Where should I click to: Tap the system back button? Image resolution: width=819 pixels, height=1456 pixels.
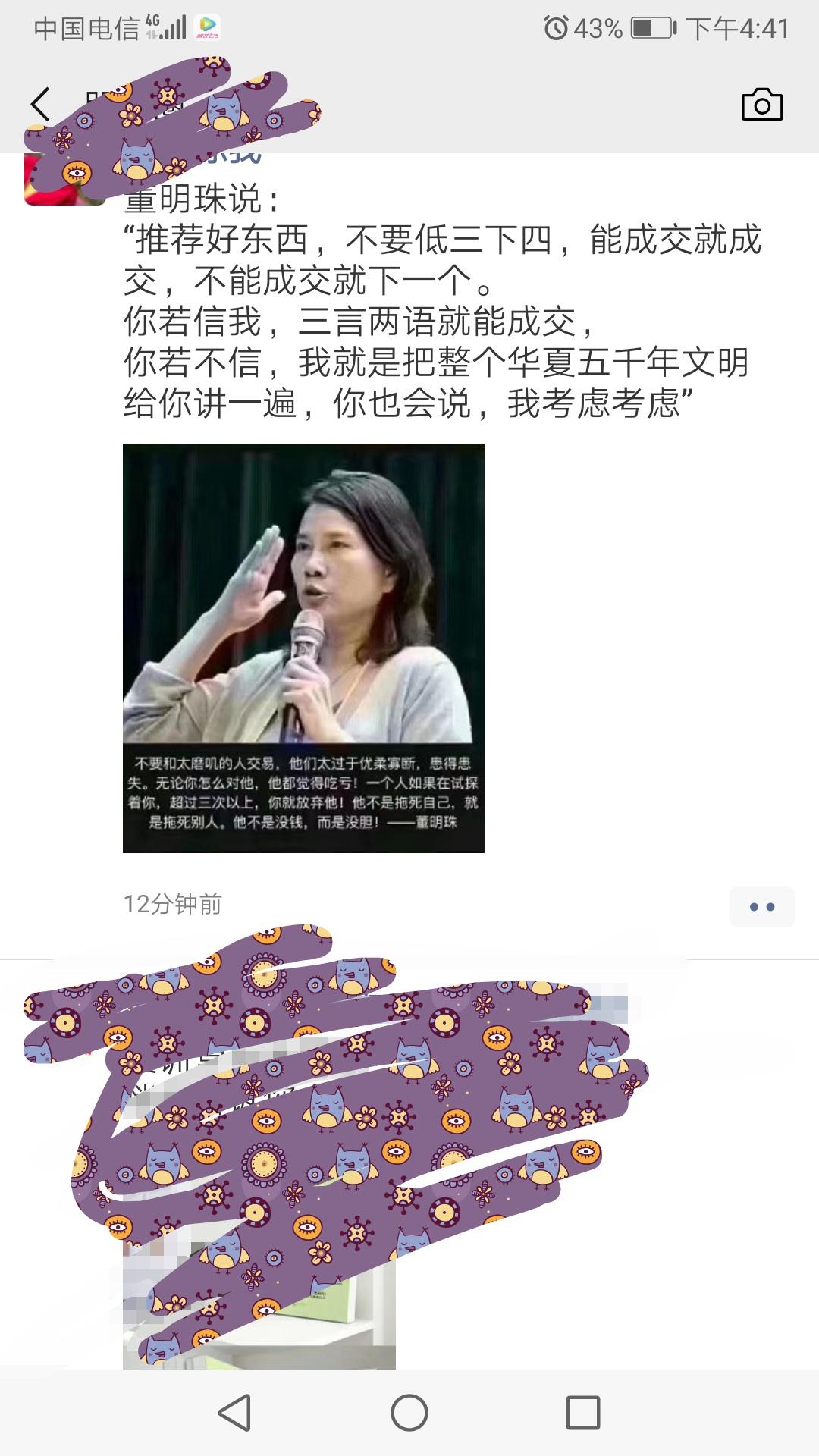234,1412
